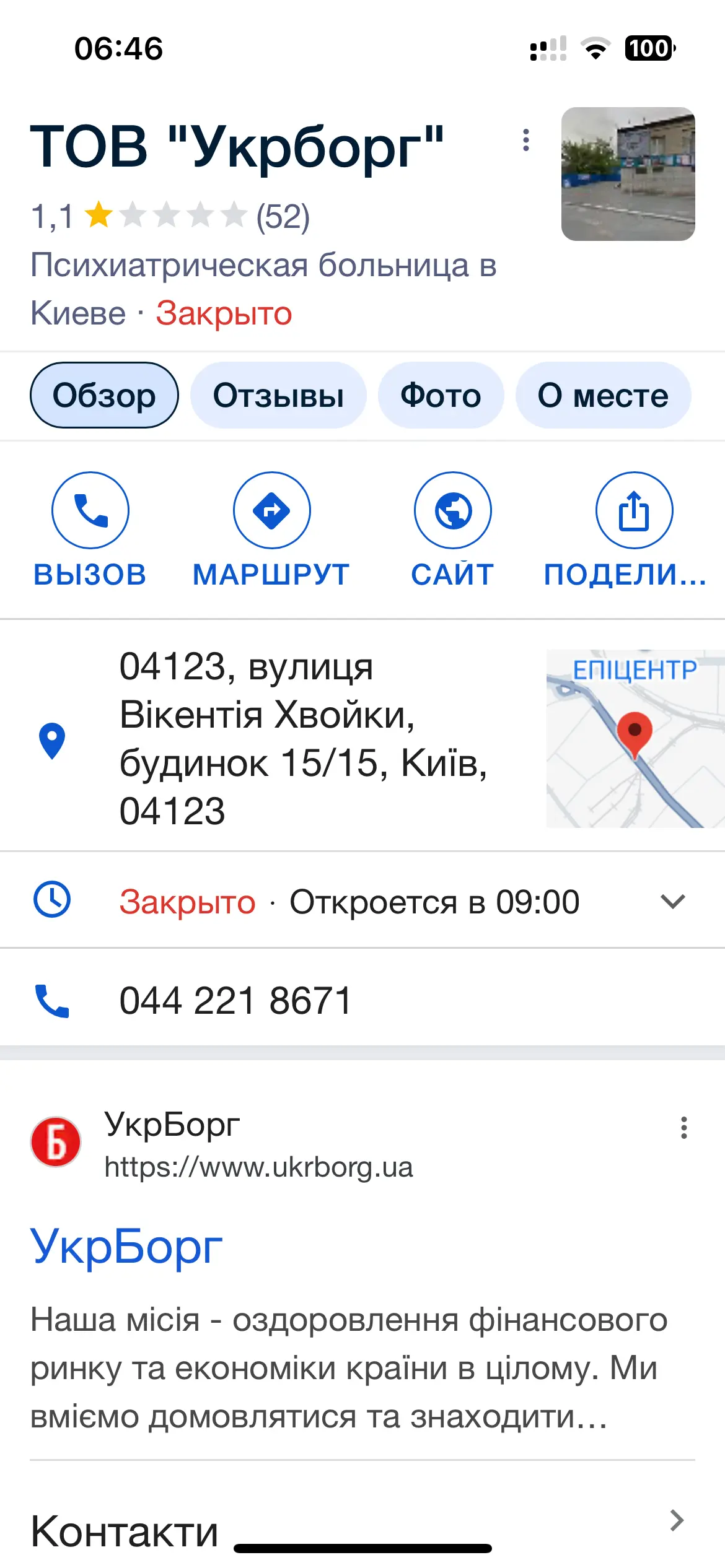Open the УкрБорг search result link
This screenshot has width=725, height=1568.
(x=126, y=1246)
